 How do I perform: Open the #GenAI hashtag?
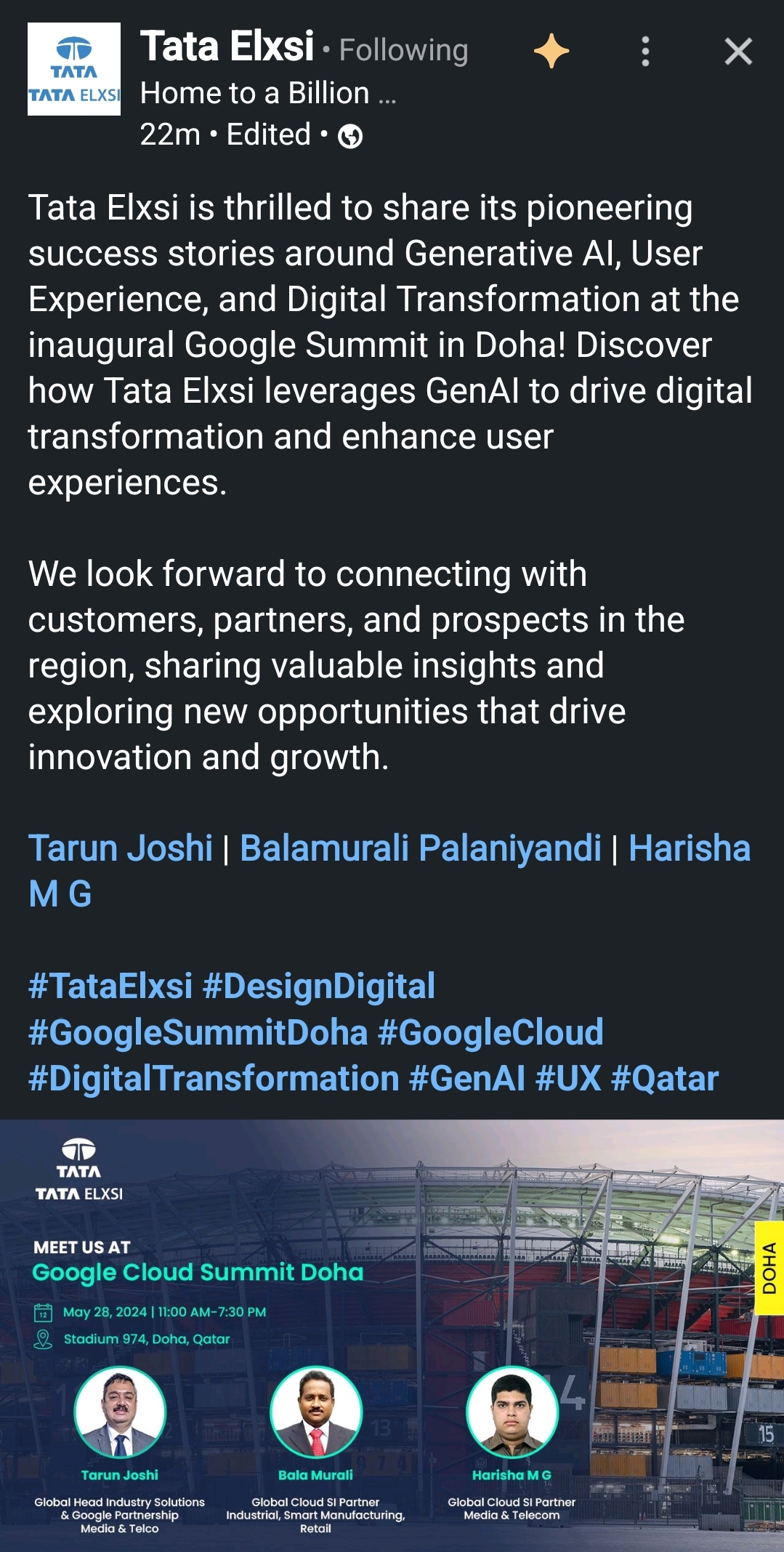point(467,1078)
